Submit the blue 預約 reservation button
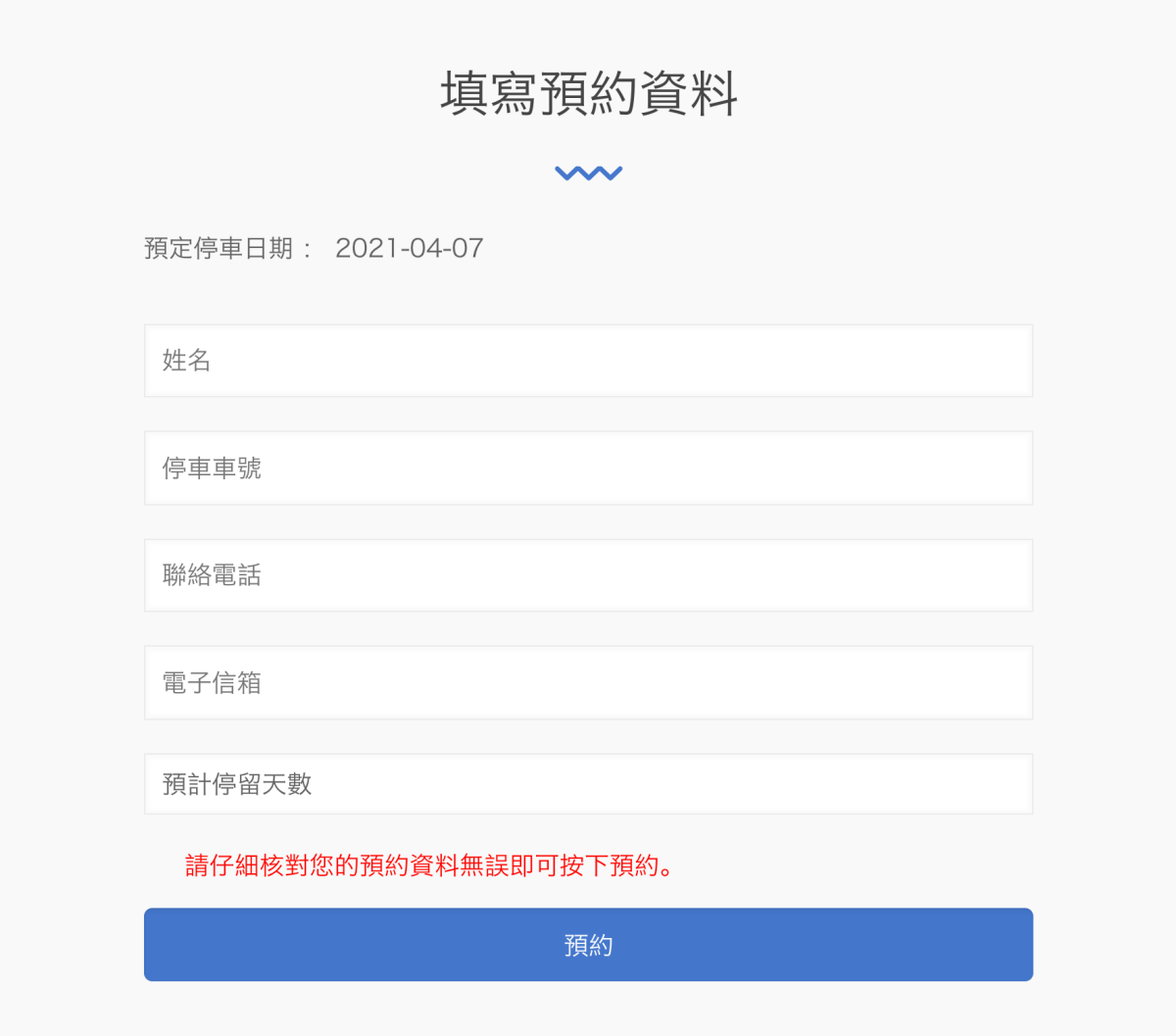Image resolution: width=1176 pixels, height=1036 pixels. (588, 945)
